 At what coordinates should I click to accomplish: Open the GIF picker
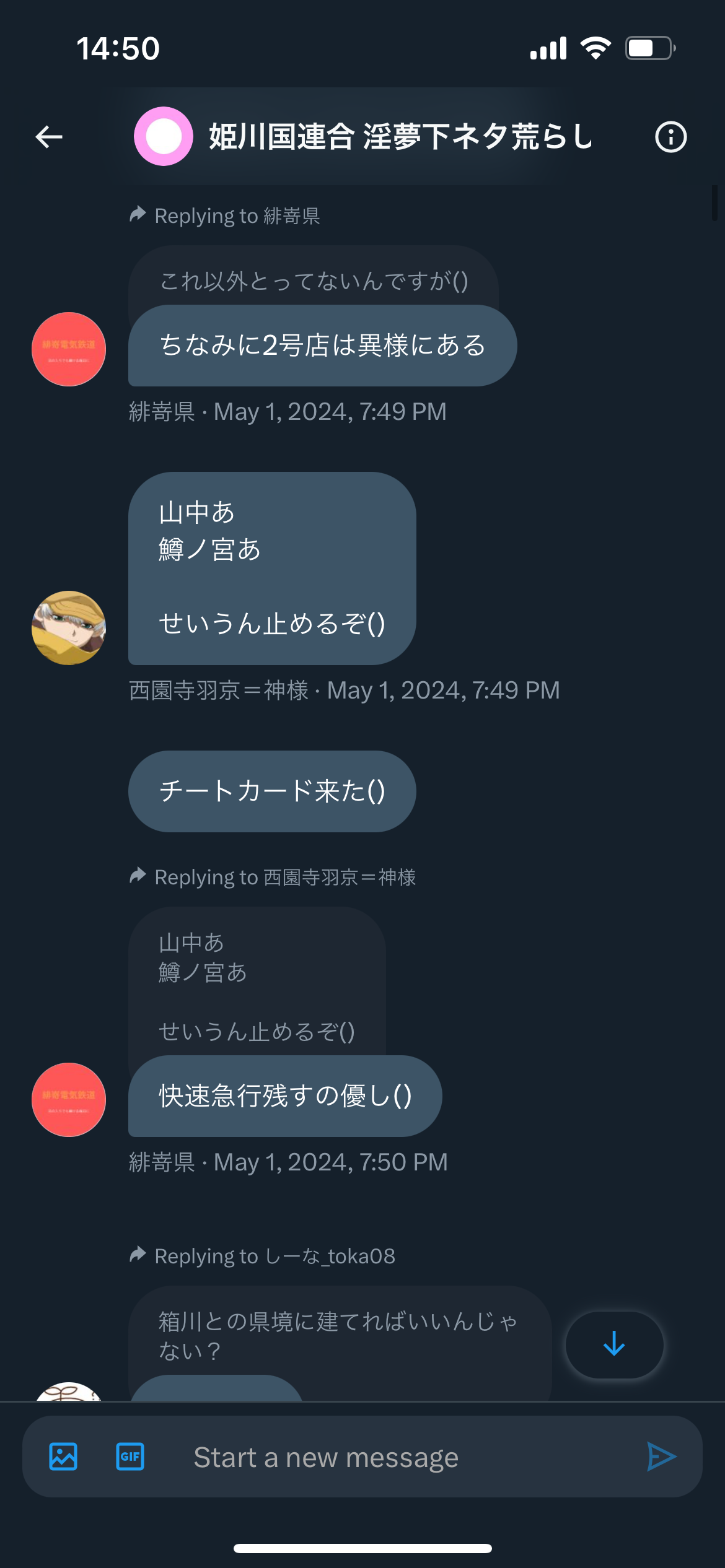pos(130,1457)
